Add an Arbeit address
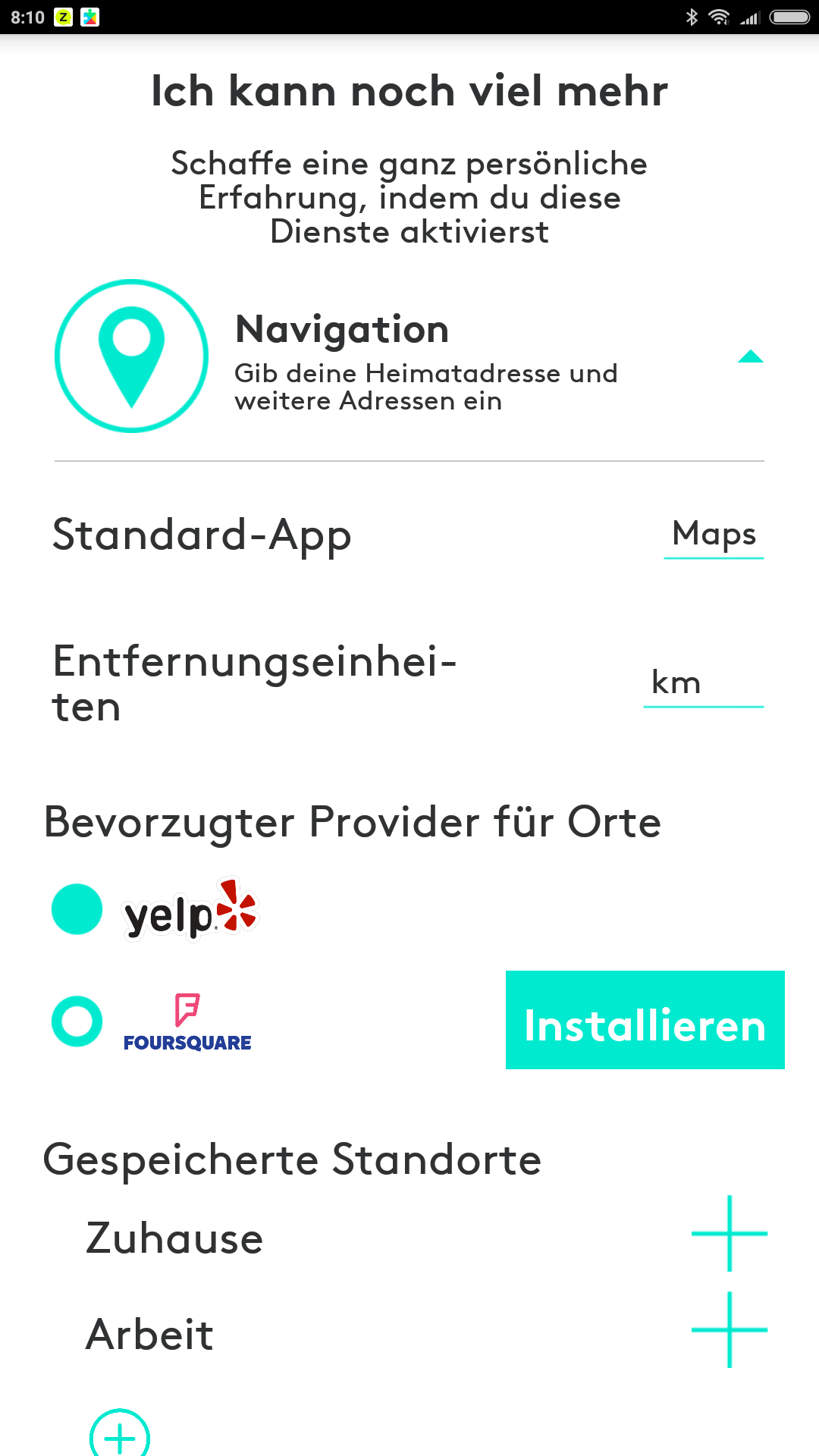This screenshot has height=1456, width=819. point(729,1330)
